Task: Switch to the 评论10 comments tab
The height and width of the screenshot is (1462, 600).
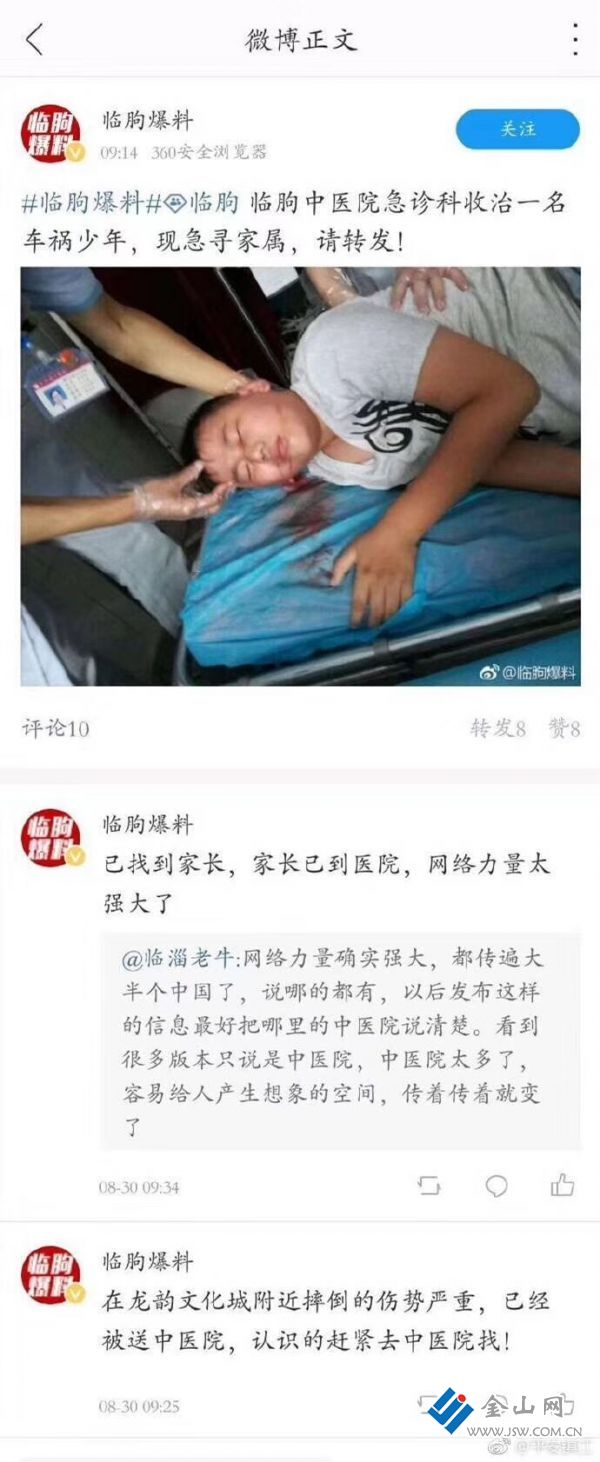Action: [x=56, y=728]
